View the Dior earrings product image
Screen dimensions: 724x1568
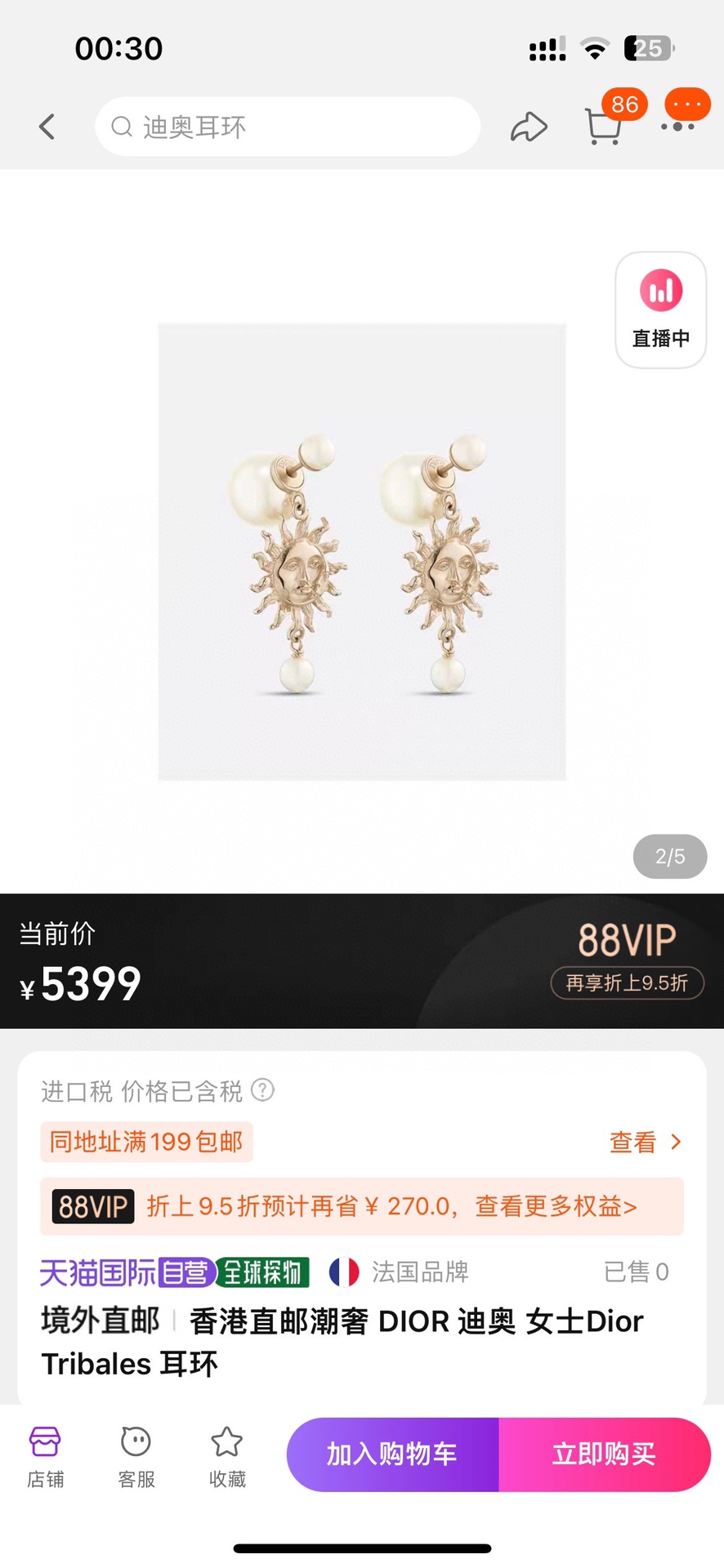click(362, 551)
